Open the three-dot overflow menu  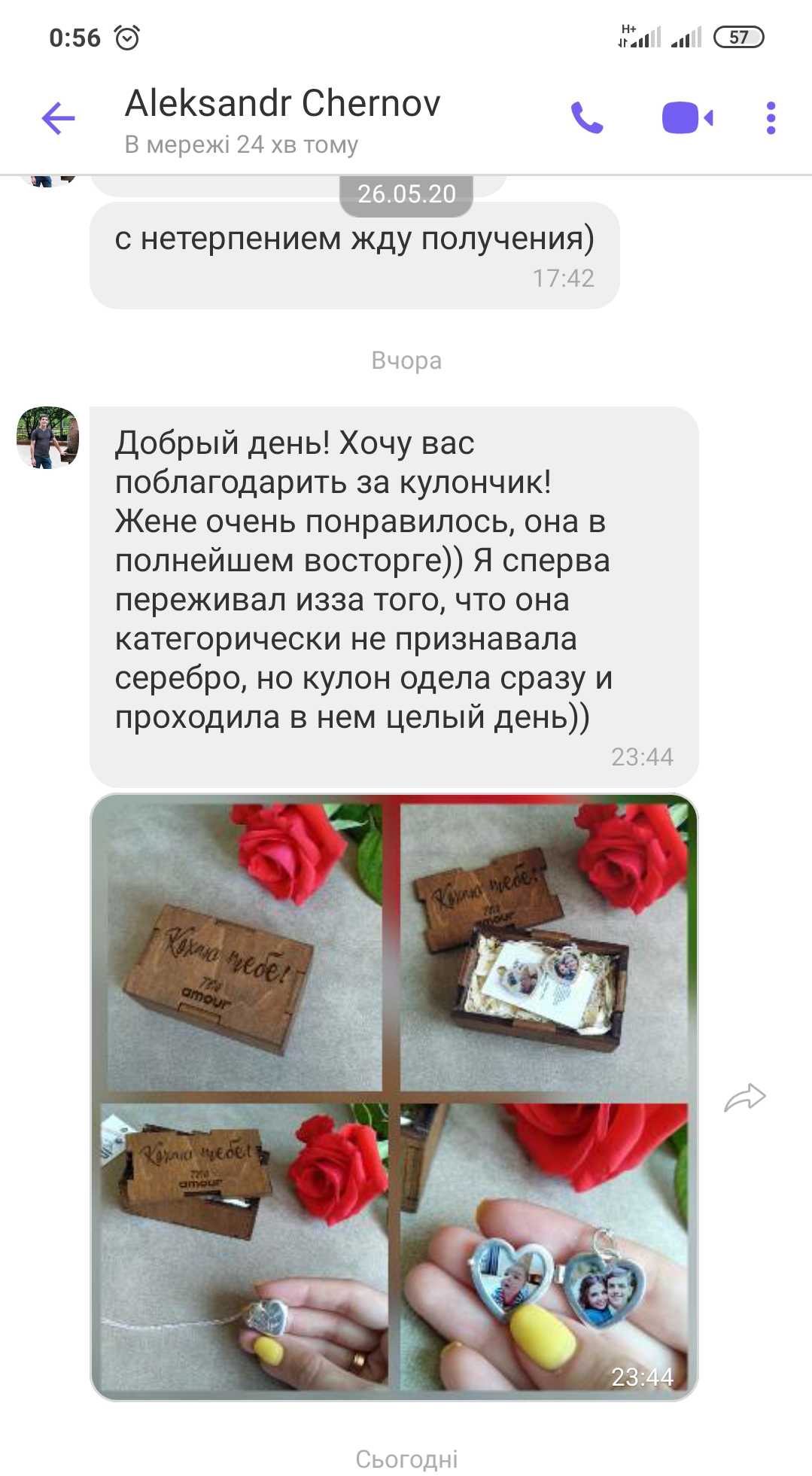771,118
